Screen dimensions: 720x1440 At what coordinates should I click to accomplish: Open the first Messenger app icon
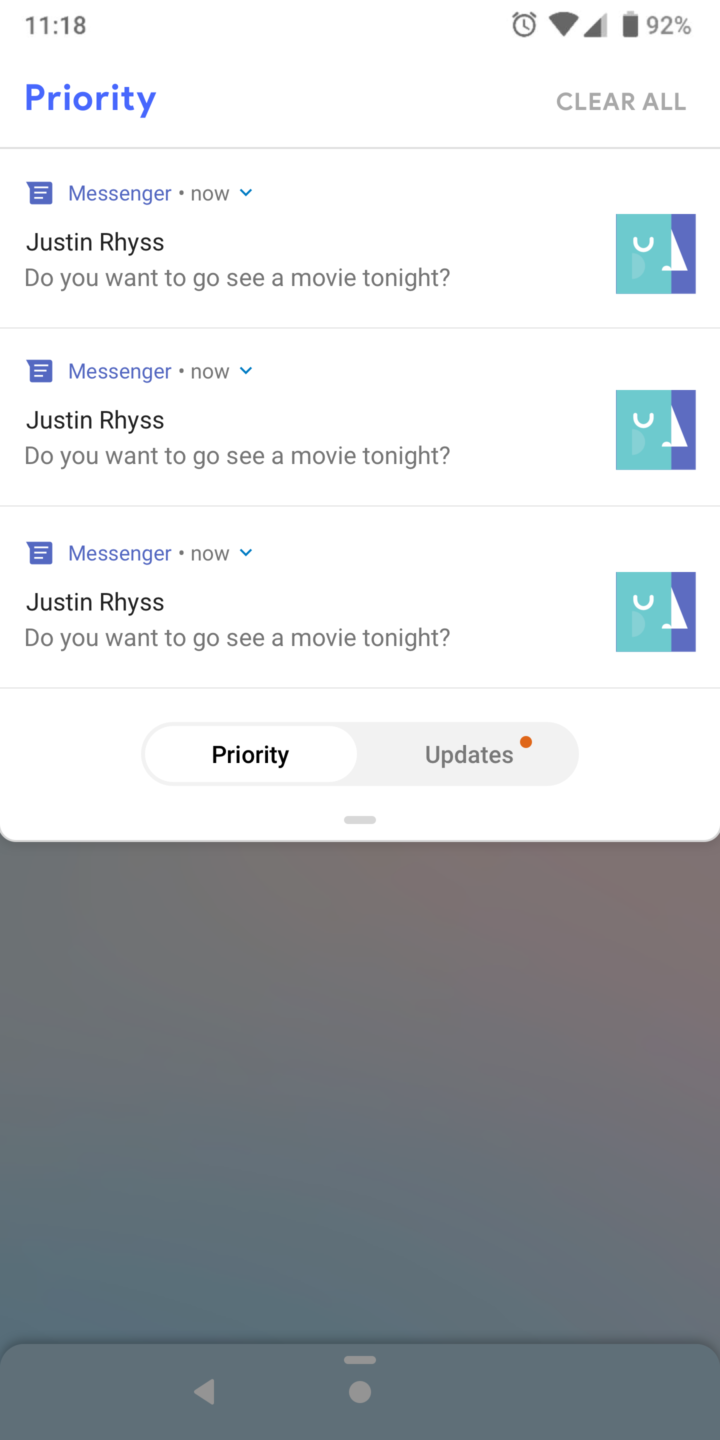click(40, 193)
